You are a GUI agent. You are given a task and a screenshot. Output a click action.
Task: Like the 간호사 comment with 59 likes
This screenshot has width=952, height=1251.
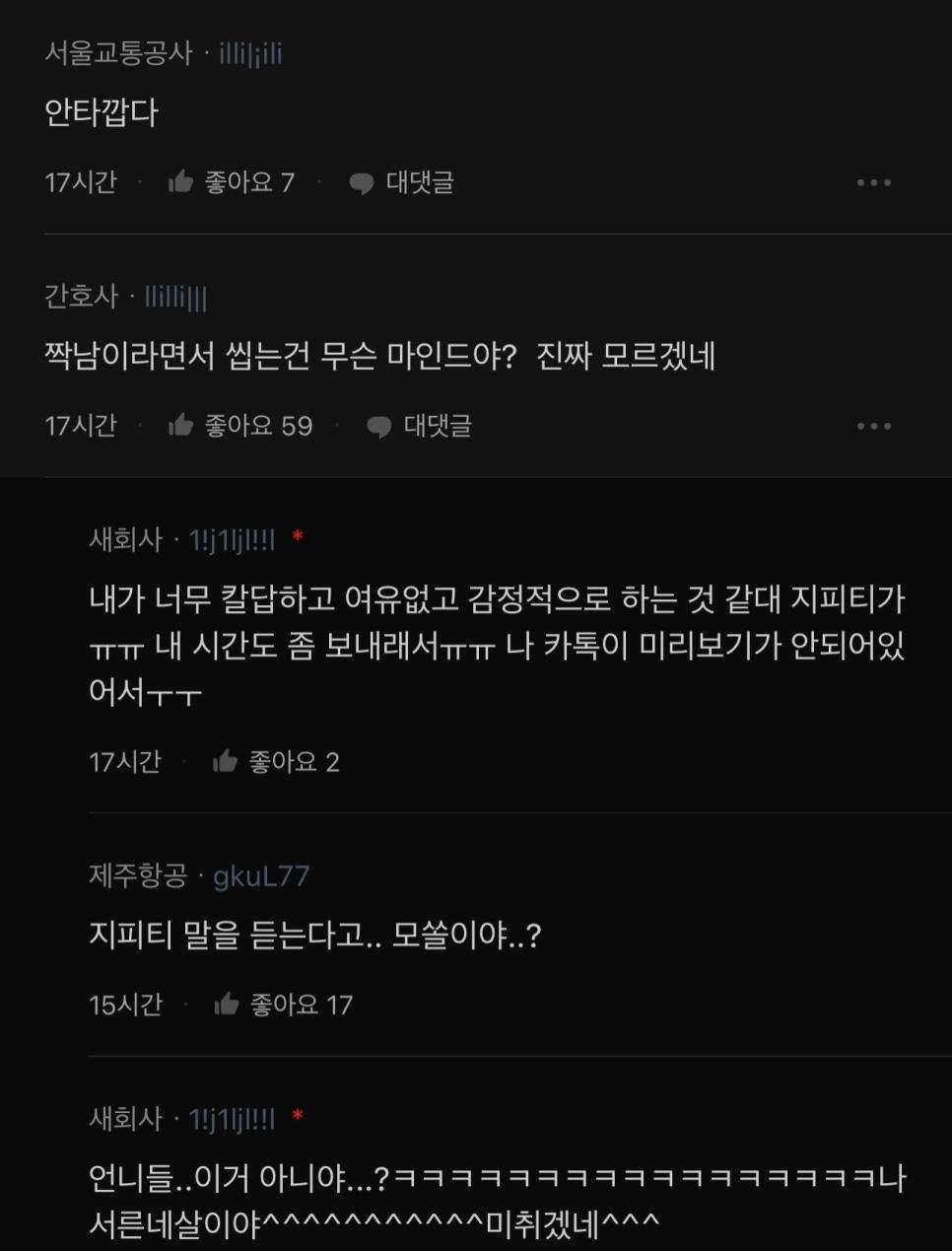coord(181,426)
